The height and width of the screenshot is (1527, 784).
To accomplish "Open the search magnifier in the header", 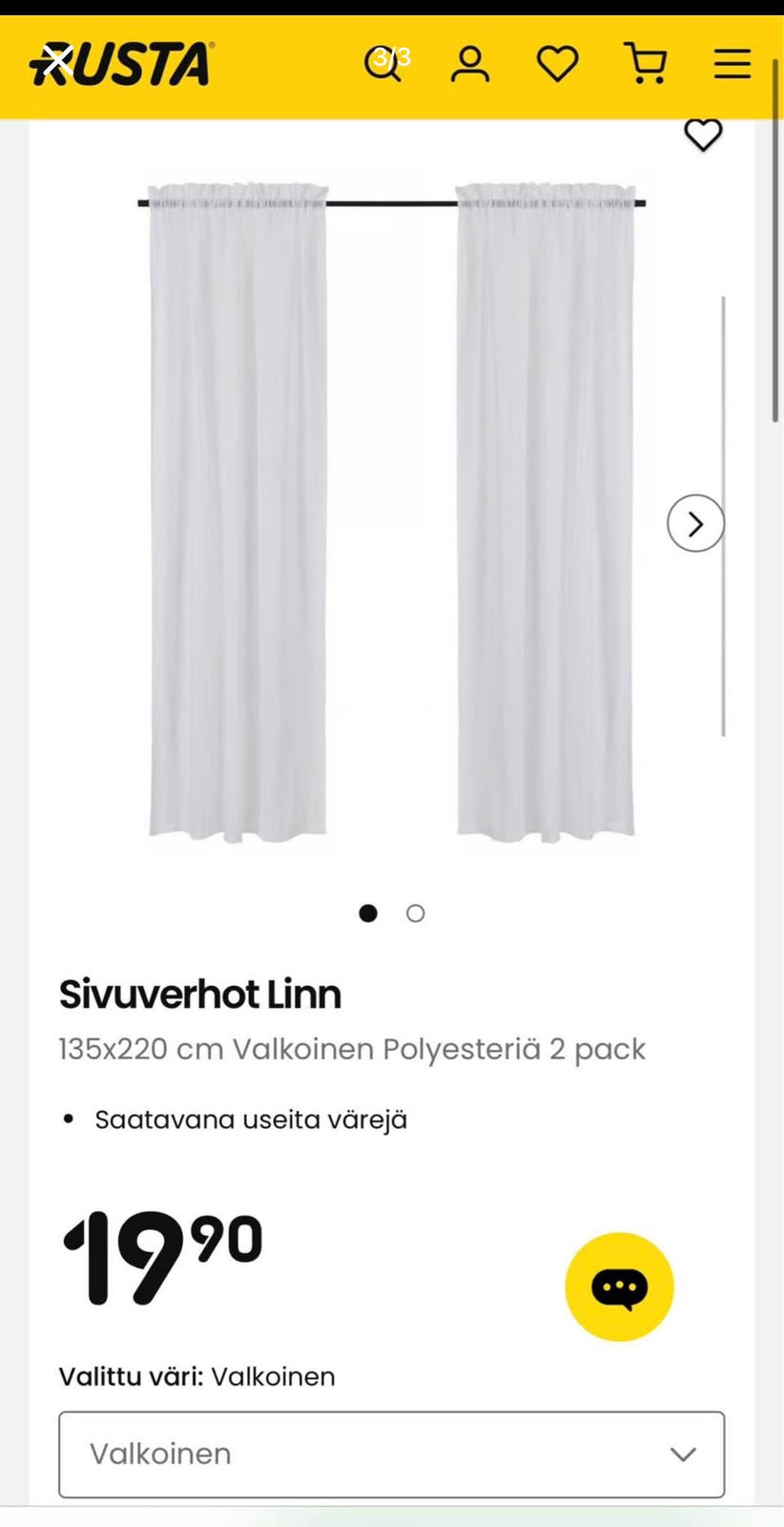I will click(x=382, y=65).
